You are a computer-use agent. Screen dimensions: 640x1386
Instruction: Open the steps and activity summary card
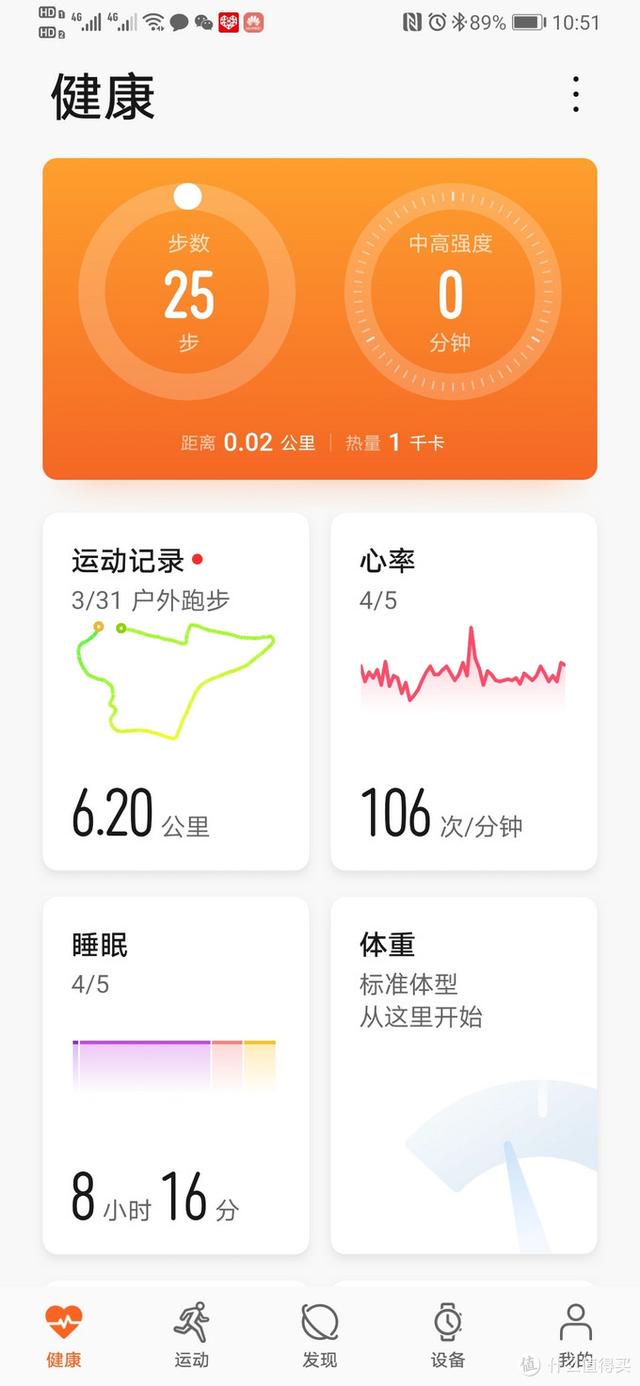click(319, 318)
